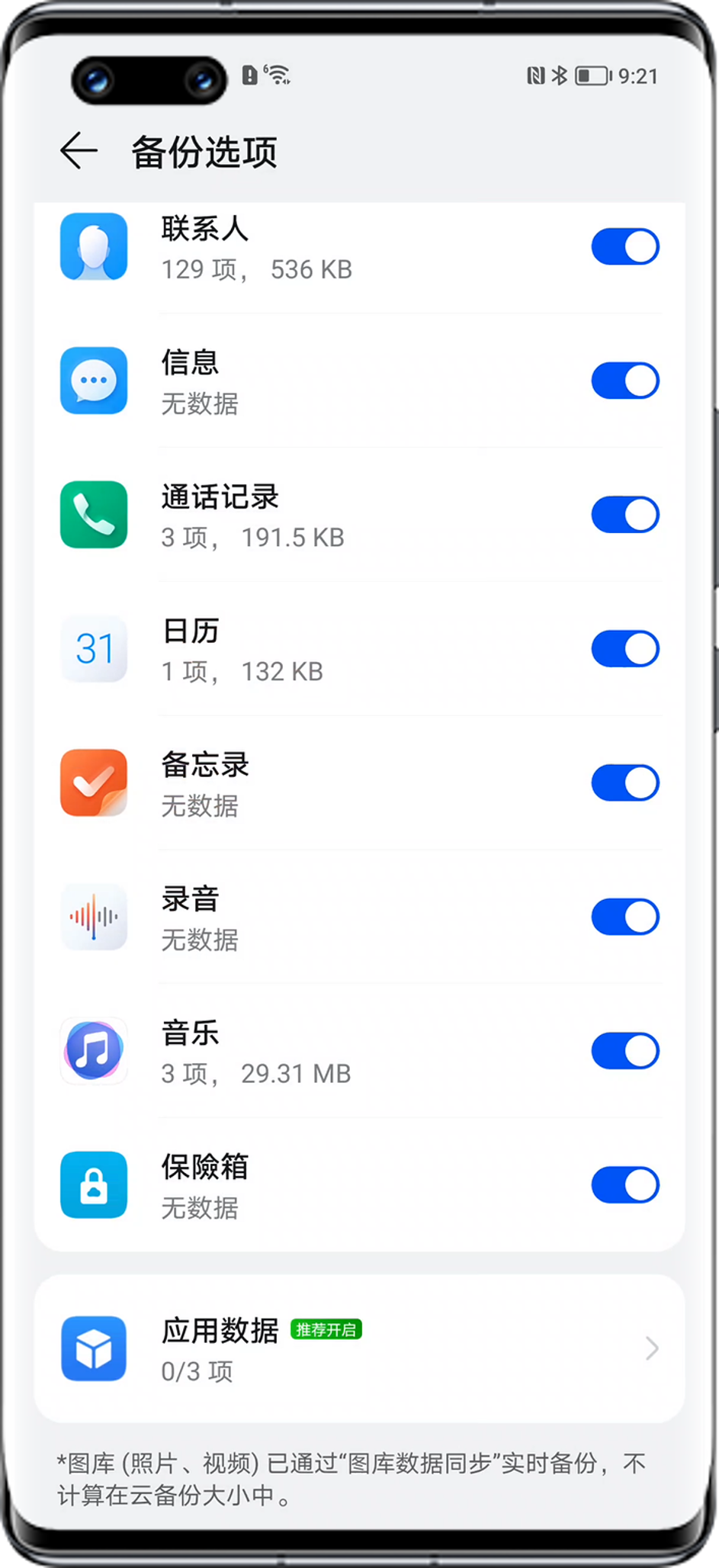Open the 联系人 (Contacts) app icon
Screen dimensions: 719x1568
coord(93,247)
